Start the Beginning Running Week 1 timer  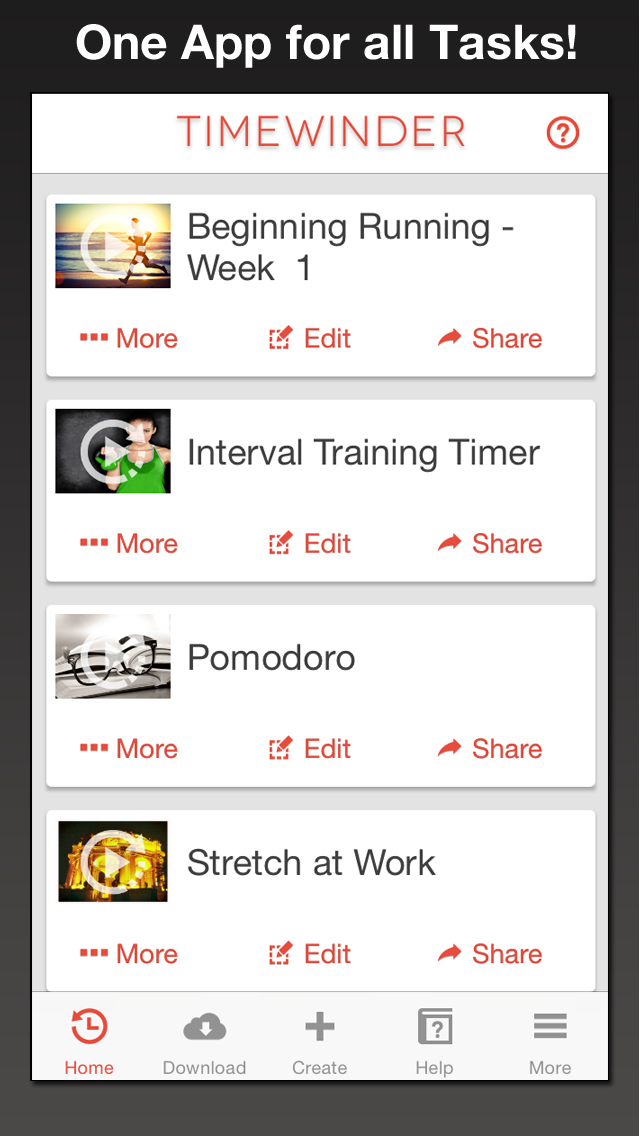[113, 246]
